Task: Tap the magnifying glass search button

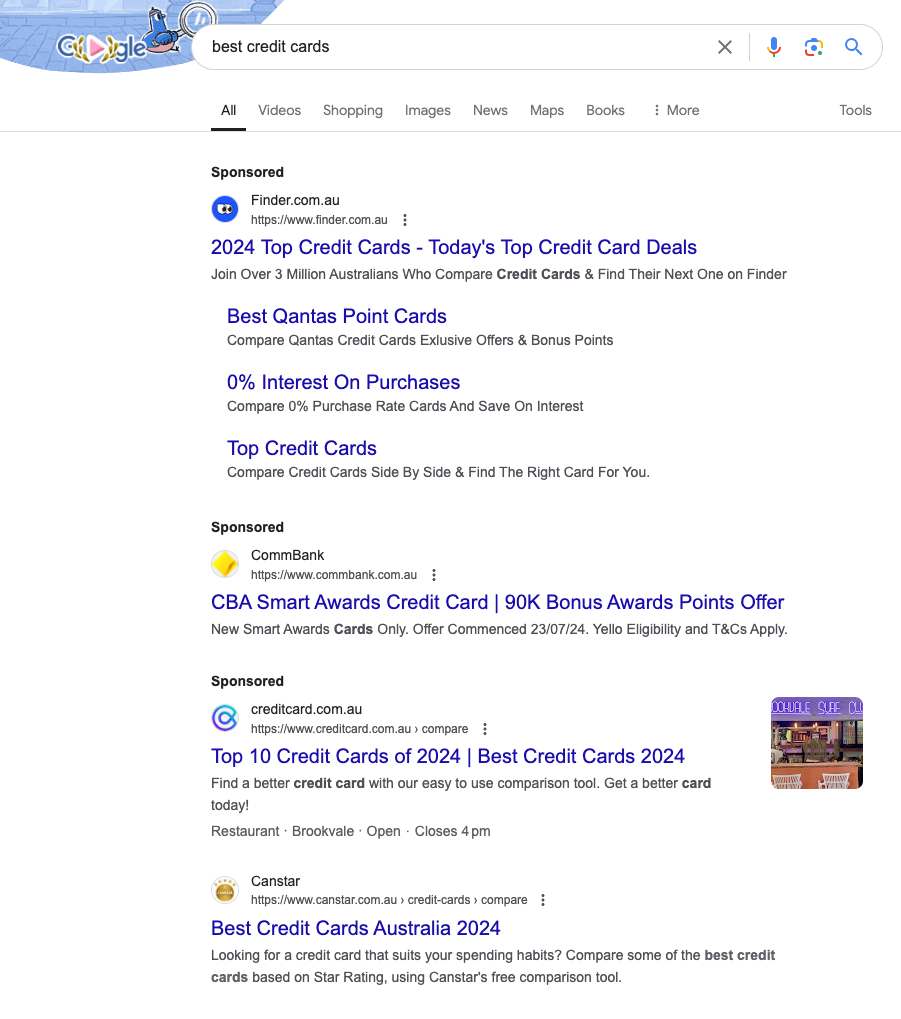Action: (x=854, y=47)
